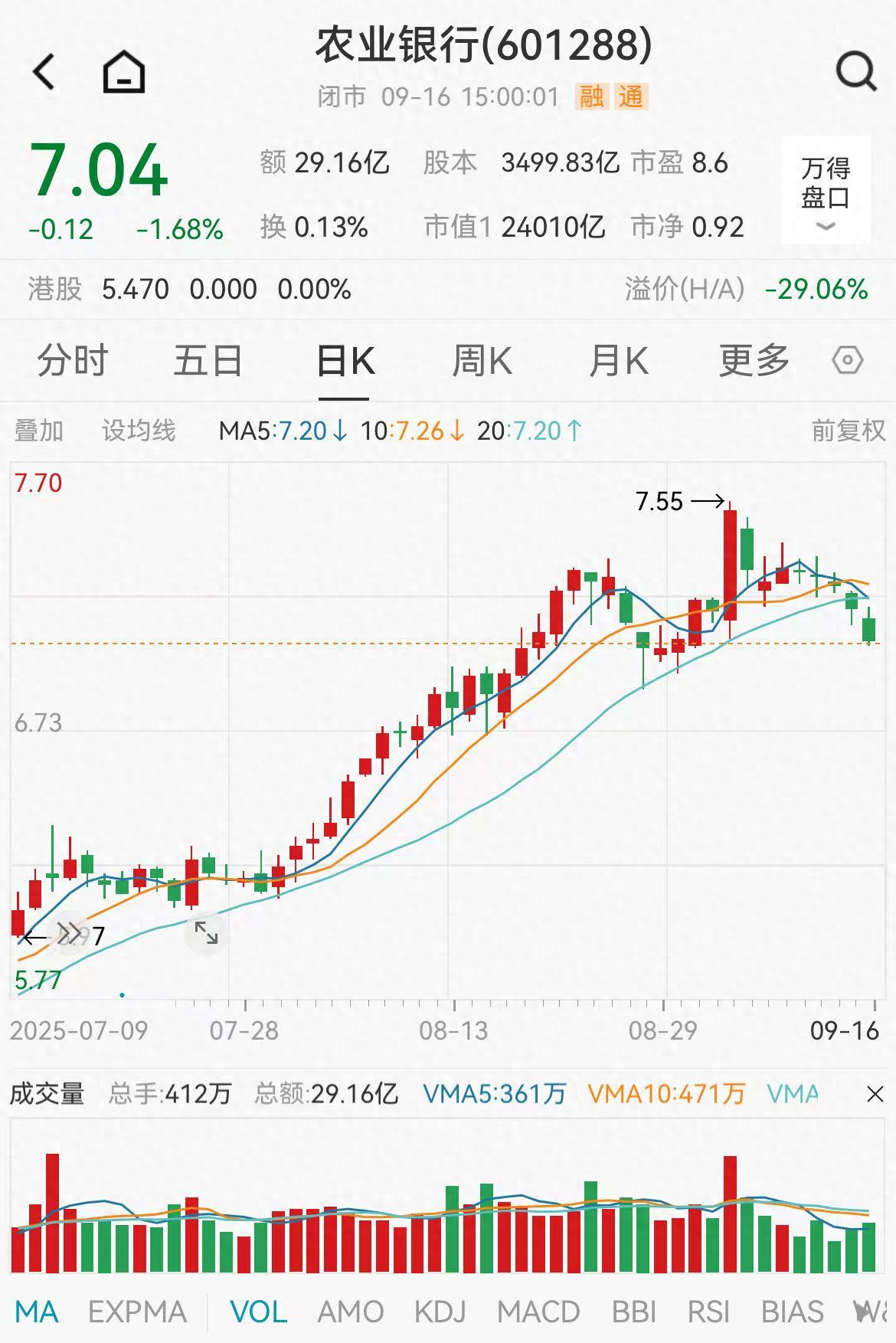Close the 成交量 volume panel
This screenshot has height=1343, width=896.
pos(875,1092)
